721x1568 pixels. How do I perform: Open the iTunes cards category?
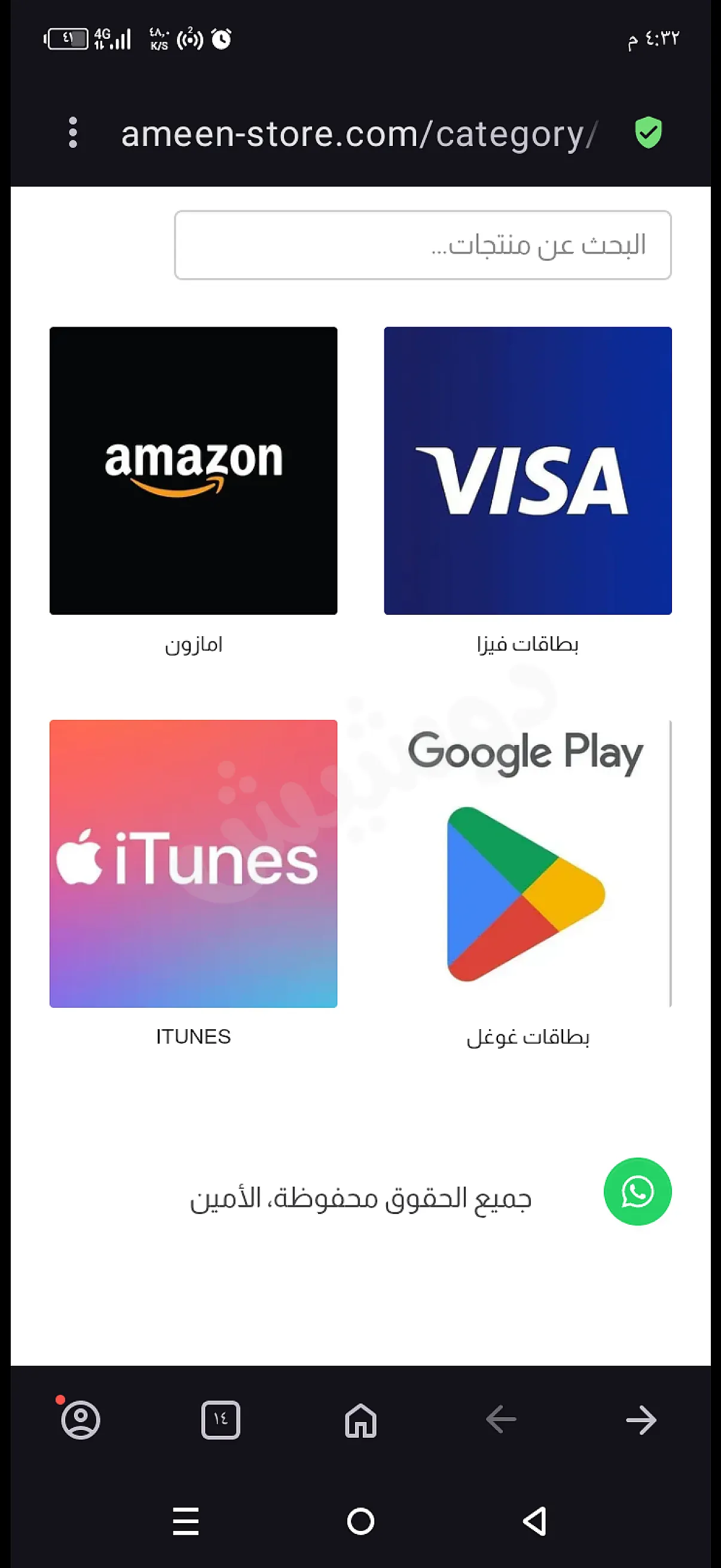click(x=194, y=863)
